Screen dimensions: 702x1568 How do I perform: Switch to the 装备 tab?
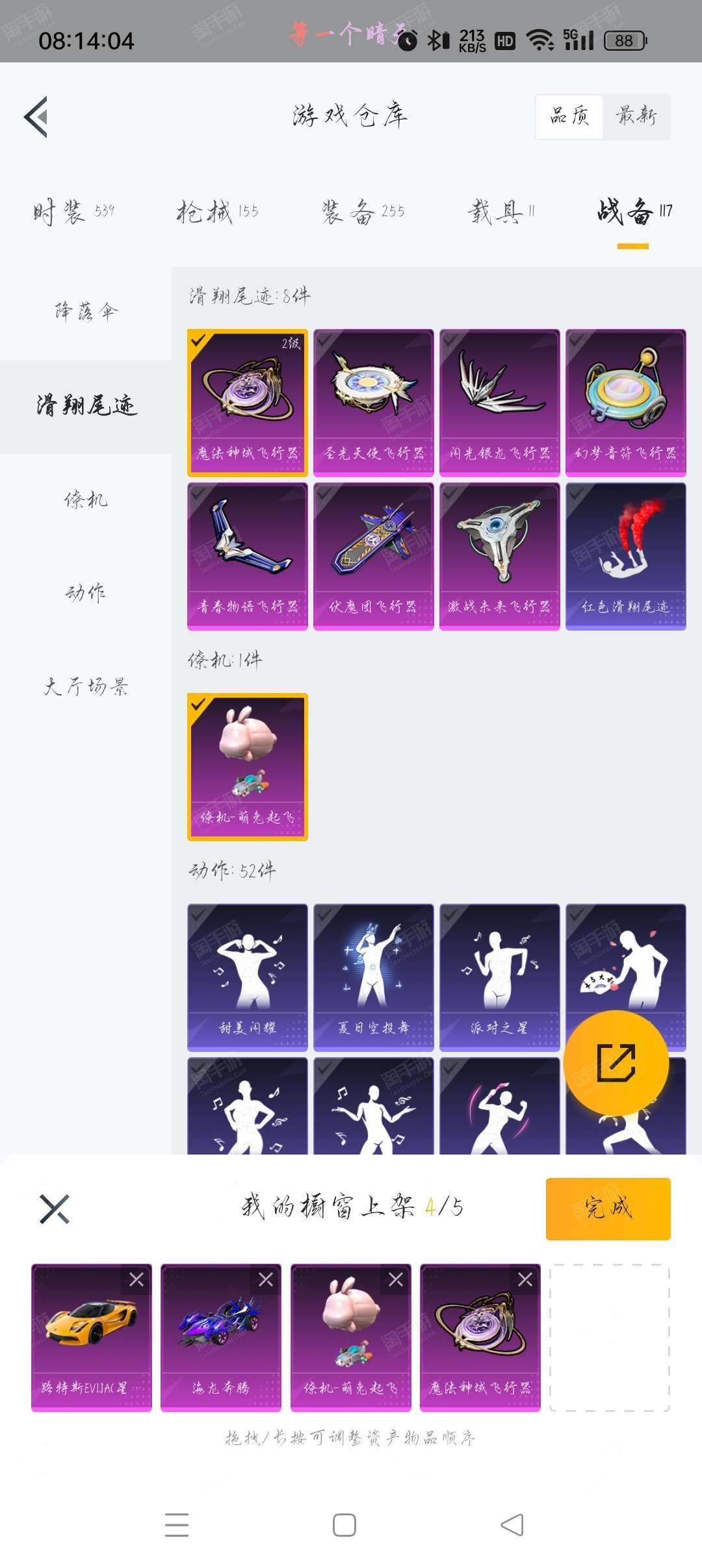coord(363,212)
